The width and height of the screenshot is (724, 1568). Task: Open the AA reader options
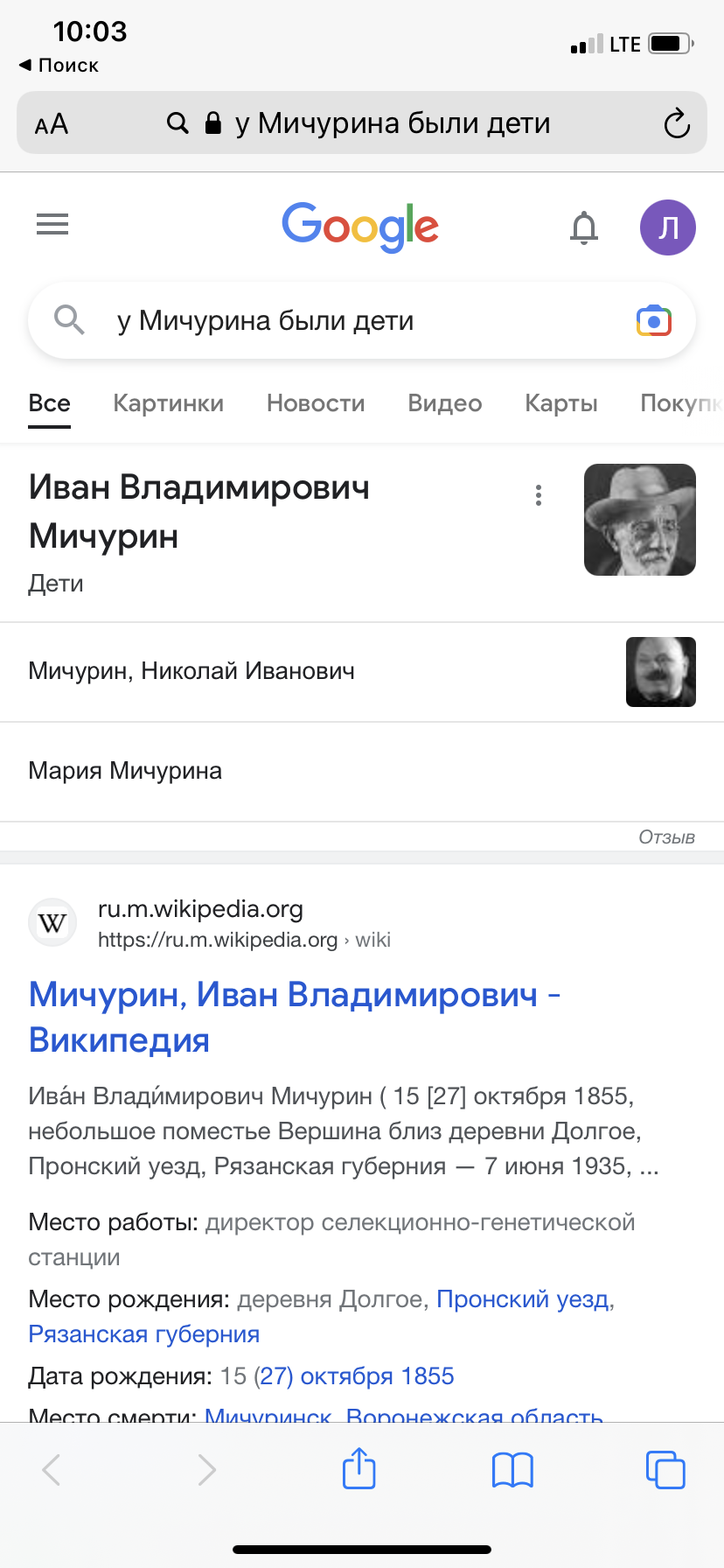coord(52,124)
